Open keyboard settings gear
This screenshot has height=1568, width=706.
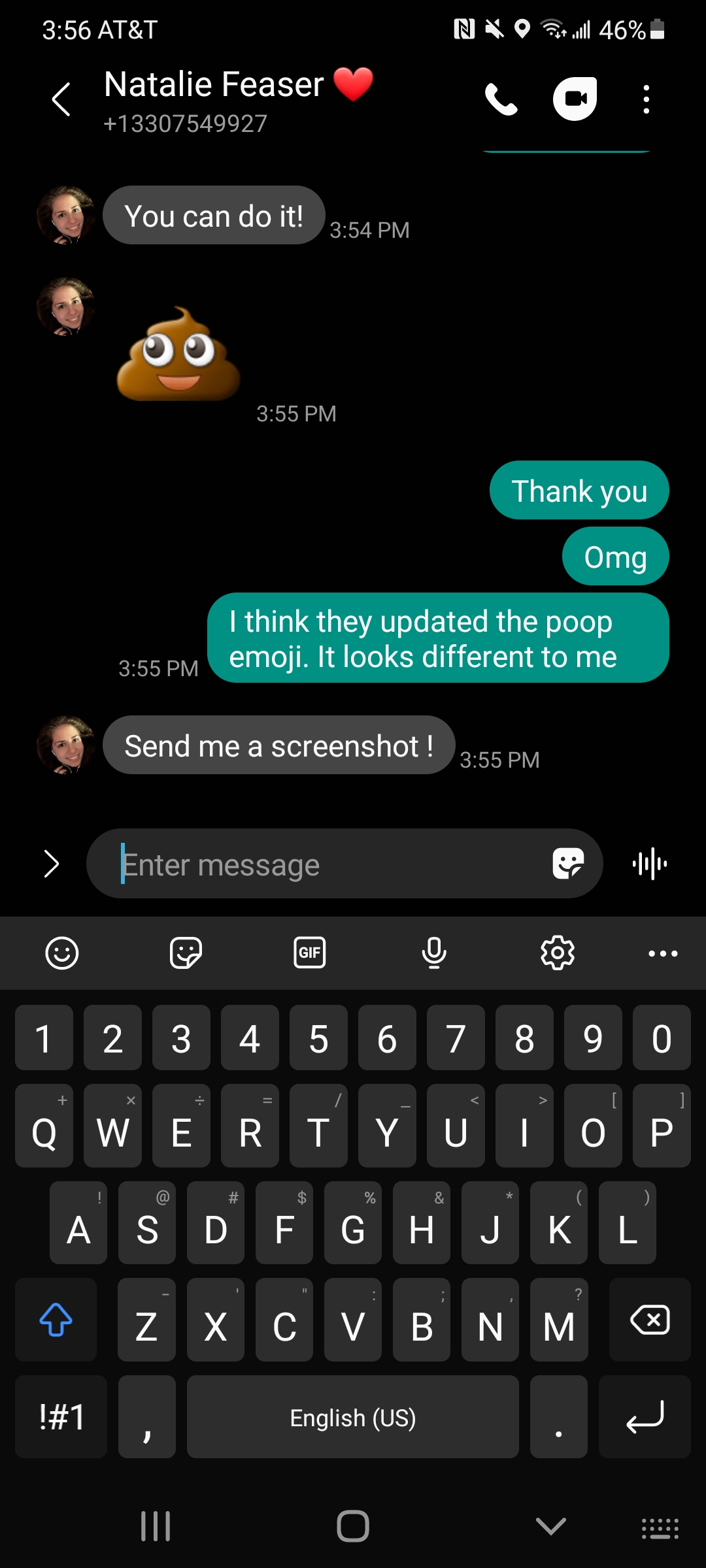558,953
